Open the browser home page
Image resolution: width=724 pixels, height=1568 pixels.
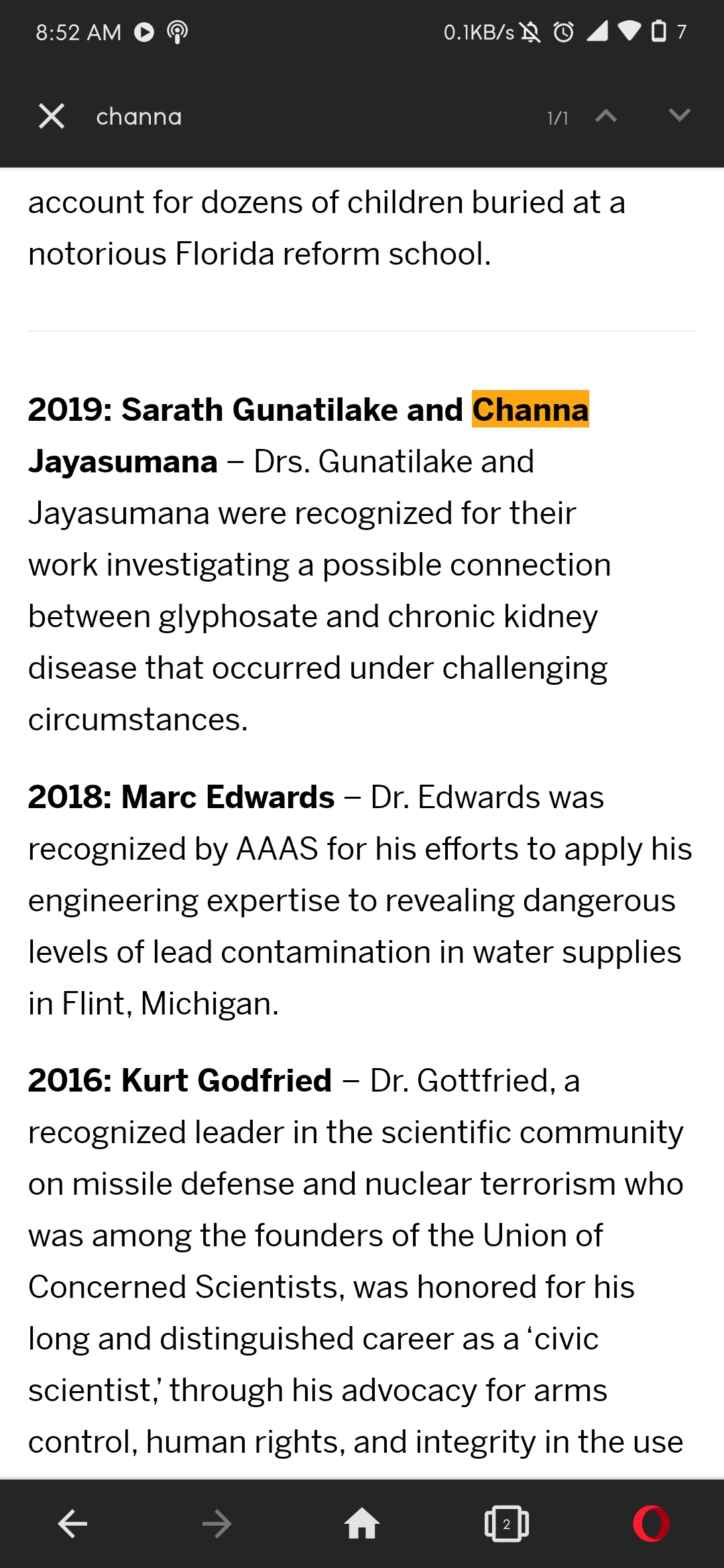coord(362,1524)
